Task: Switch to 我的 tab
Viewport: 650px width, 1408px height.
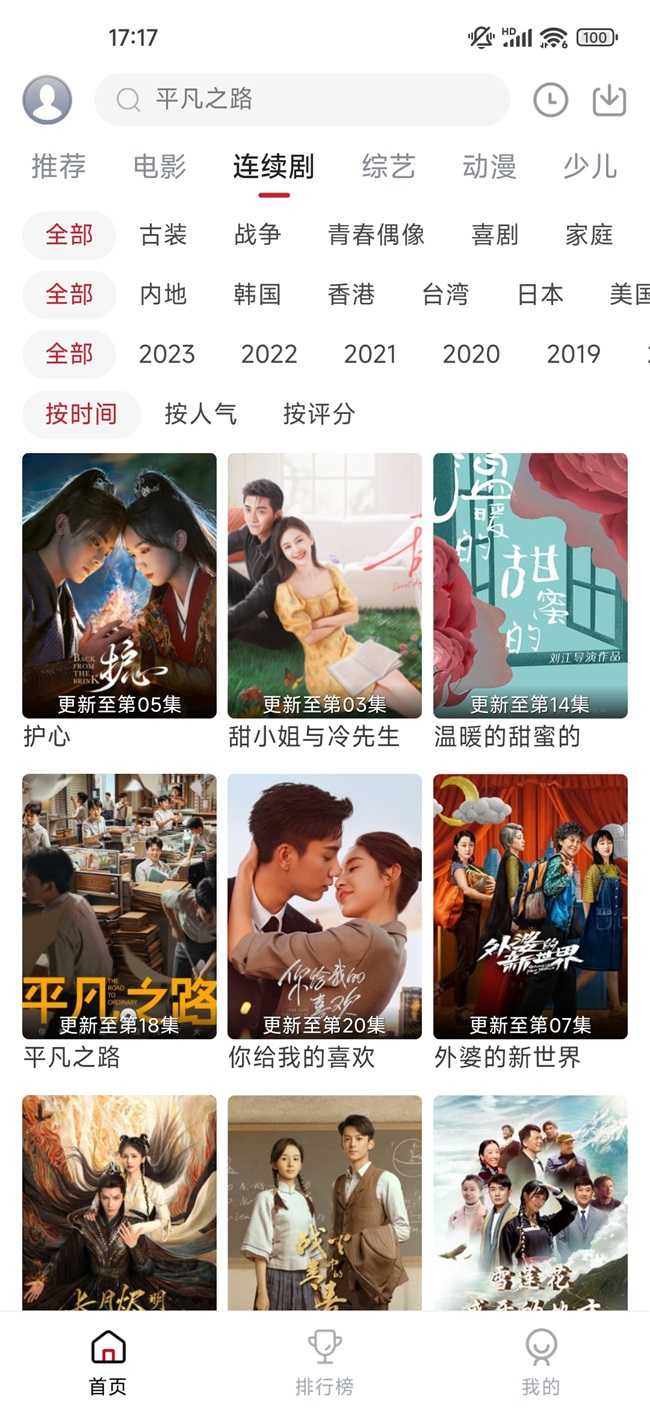Action: click(x=541, y=1362)
